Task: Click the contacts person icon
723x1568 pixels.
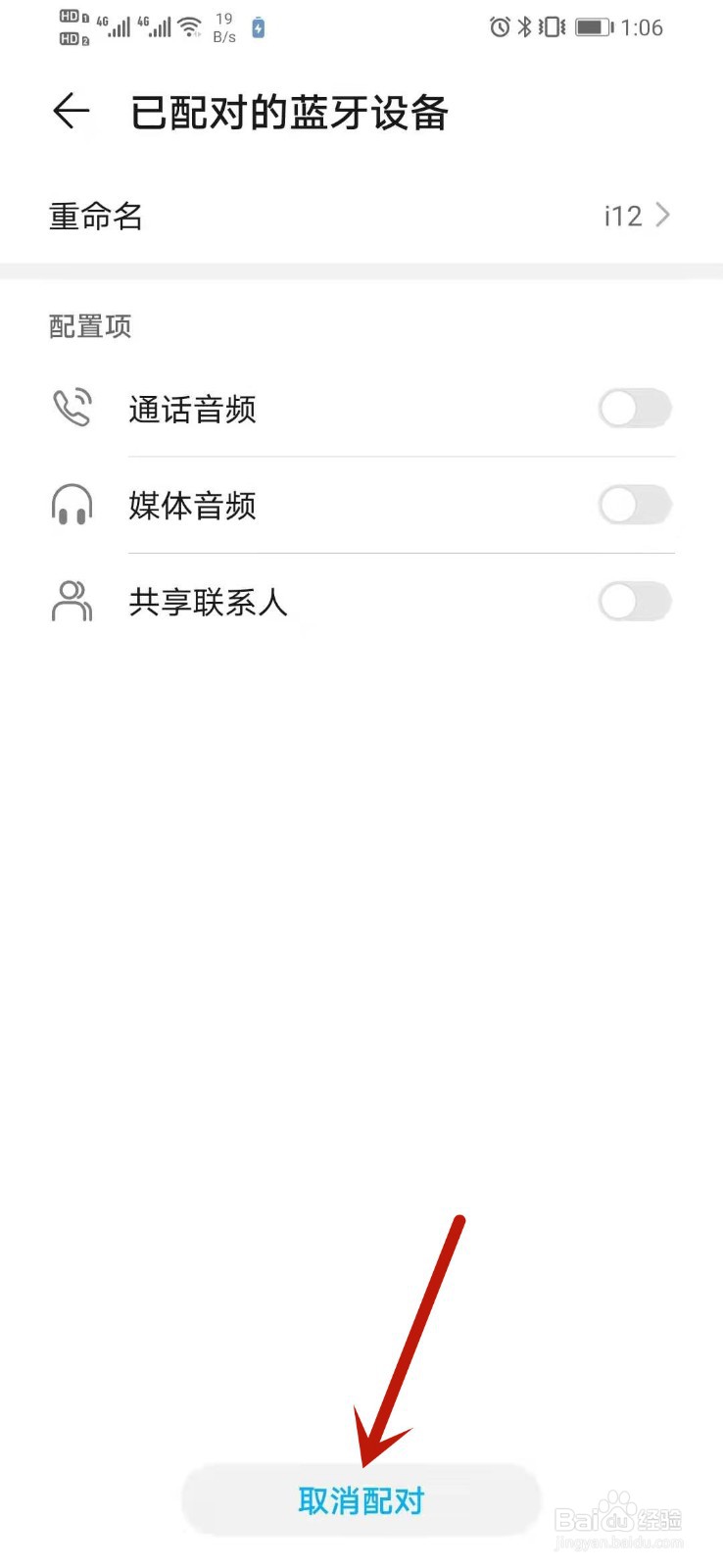Action: pyautogui.click(x=71, y=601)
